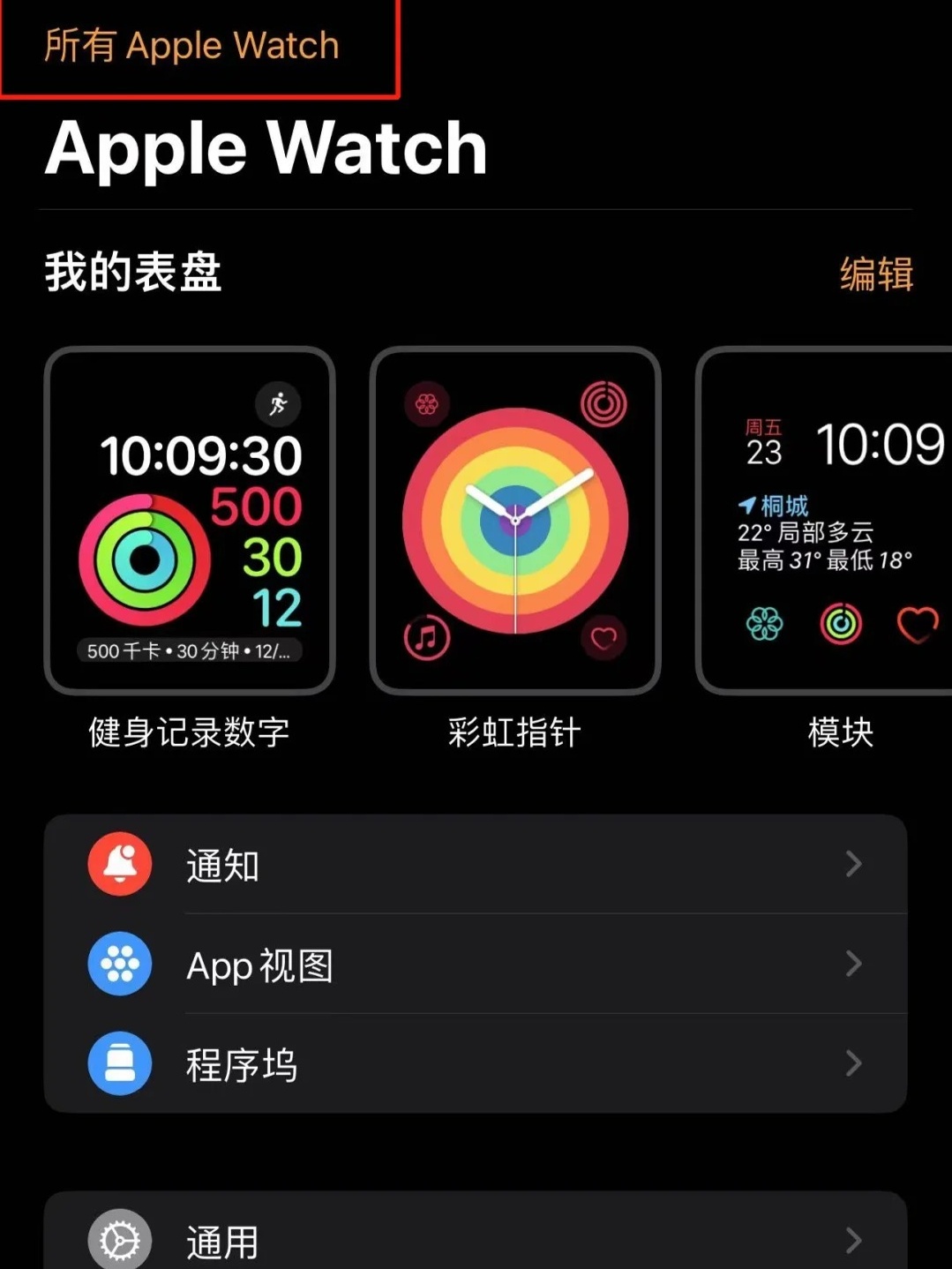Tap 编辑 next to 我的表盘

[x=875, y=274]
